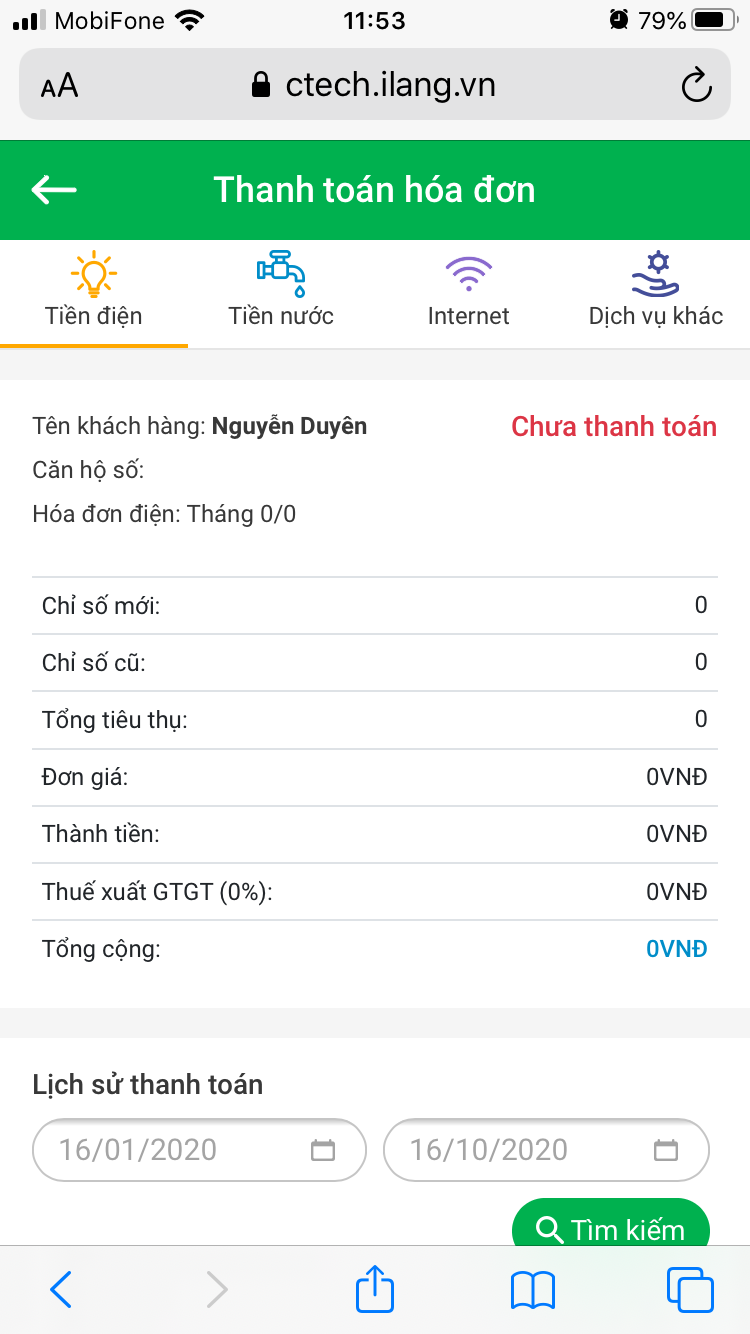Open the start date field 16/01/2020
Viewport: 750px width, 1334px height.
199,1150
